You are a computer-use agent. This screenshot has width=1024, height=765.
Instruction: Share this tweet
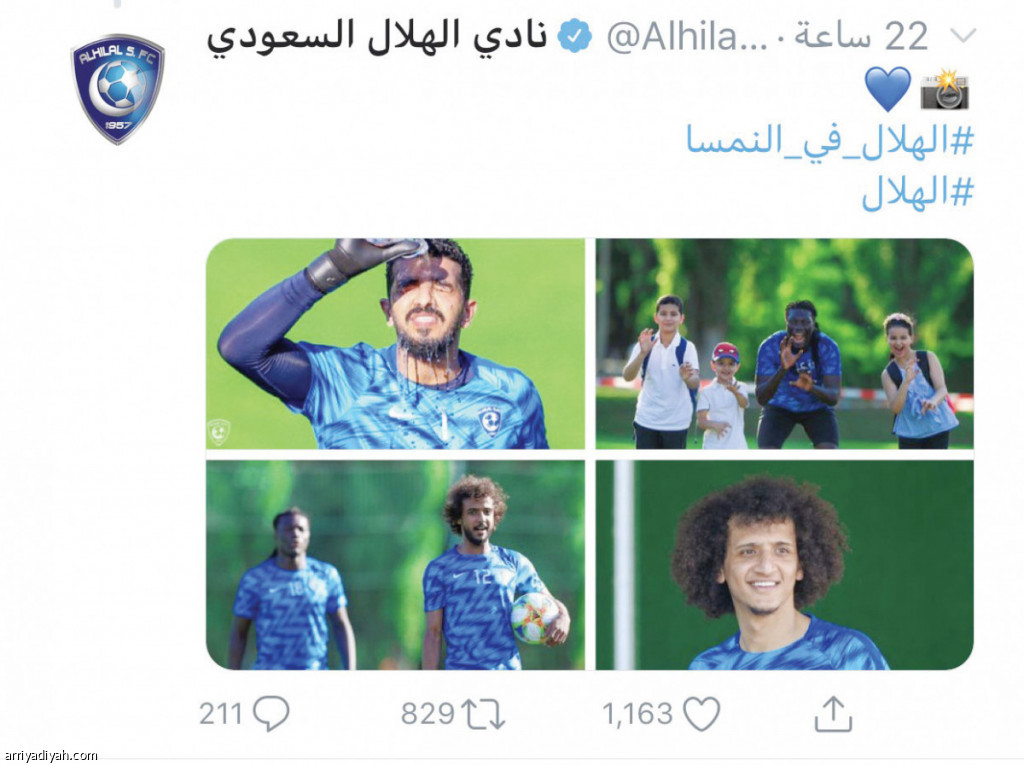tap(833, 713)
